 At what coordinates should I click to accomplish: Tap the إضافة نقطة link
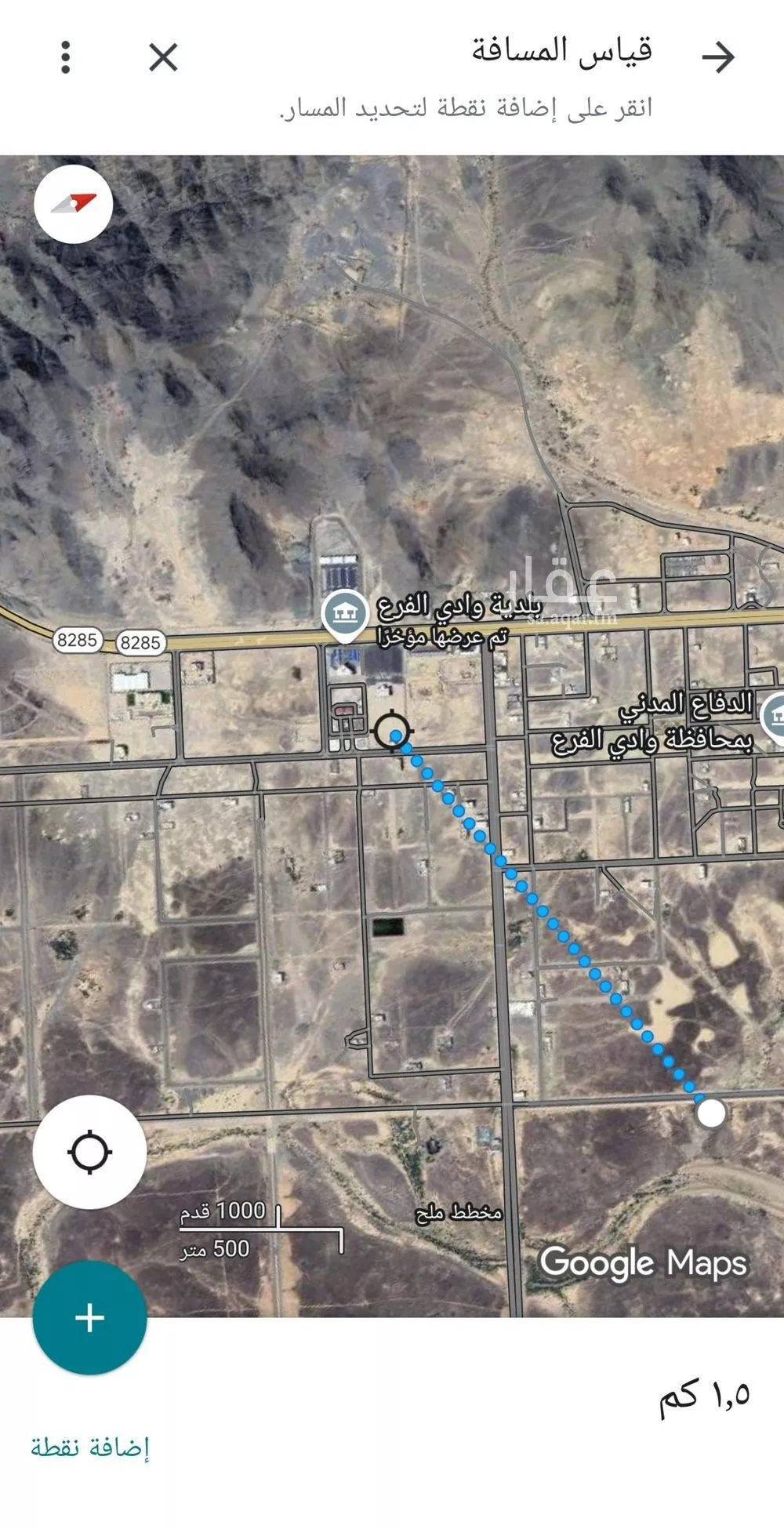pyautogui.click(x=89, y=1447)
